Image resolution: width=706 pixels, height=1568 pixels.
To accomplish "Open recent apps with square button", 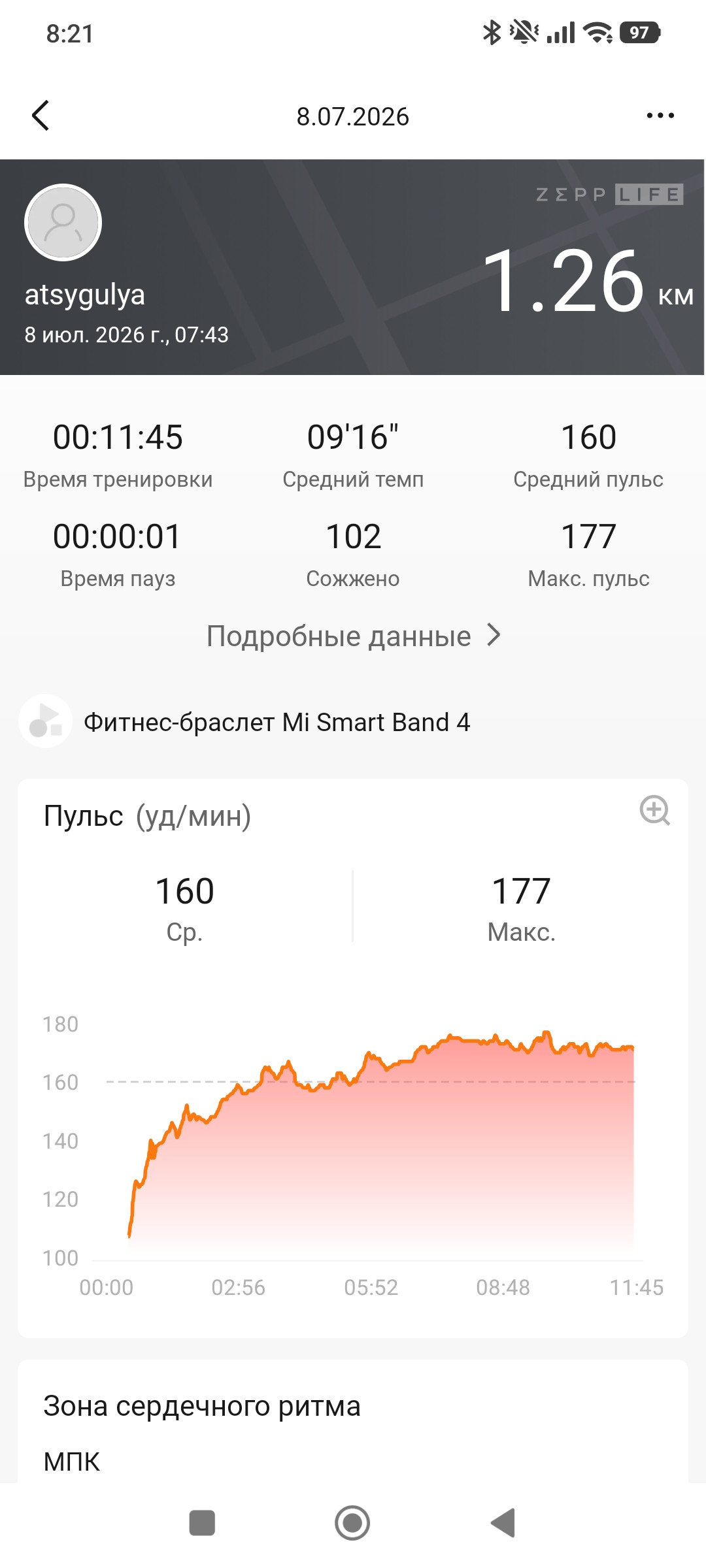I will click(202, 1523).
